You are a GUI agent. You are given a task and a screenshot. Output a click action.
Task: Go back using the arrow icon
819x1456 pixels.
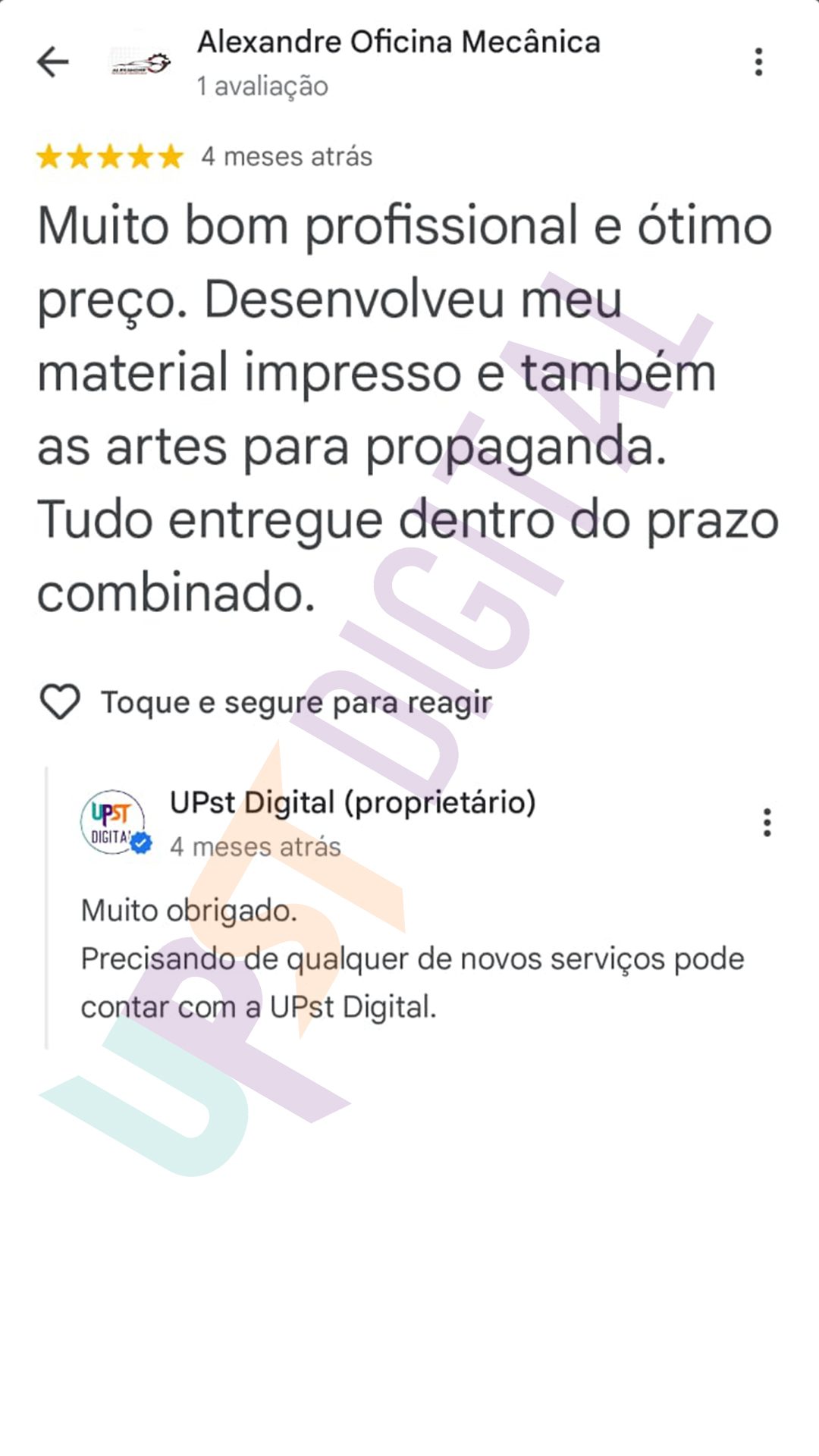tap(53, 62)
